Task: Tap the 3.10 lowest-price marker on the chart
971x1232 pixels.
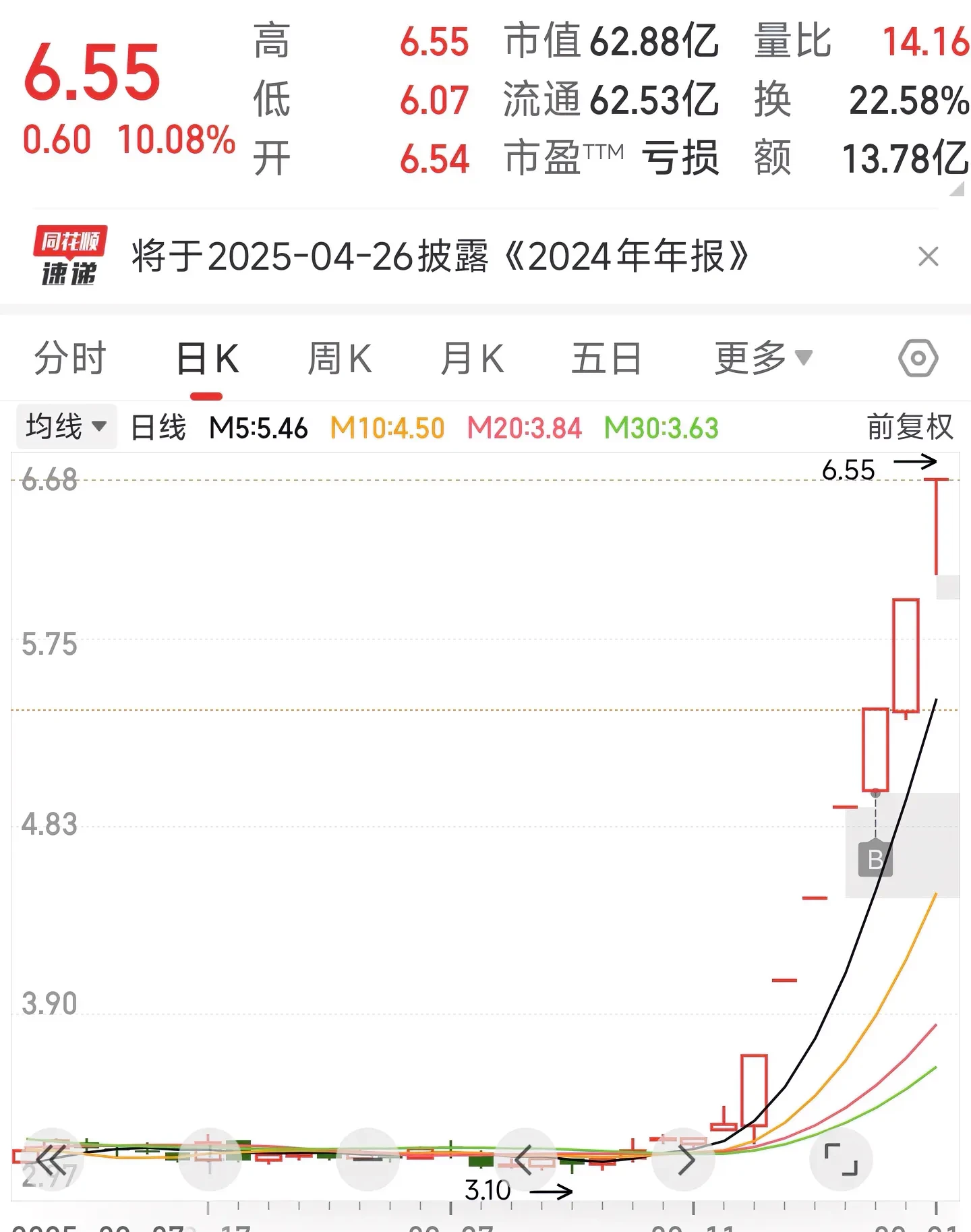Action: pyautogui.click(x=488, y=1190)
